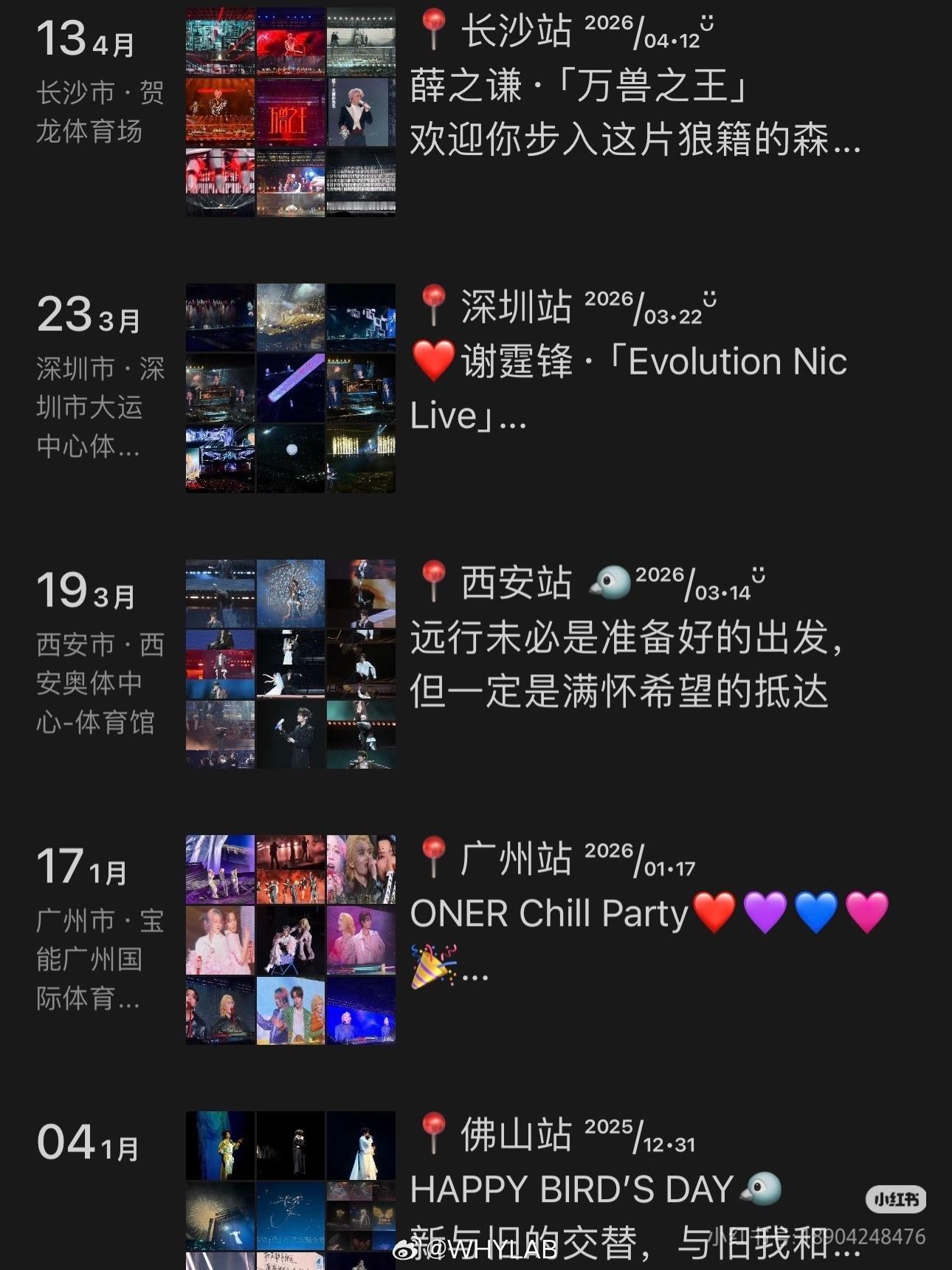952x1270 pixels.
Task: Open the 西安站 post dated 03.14
Action: click(626, 638)
